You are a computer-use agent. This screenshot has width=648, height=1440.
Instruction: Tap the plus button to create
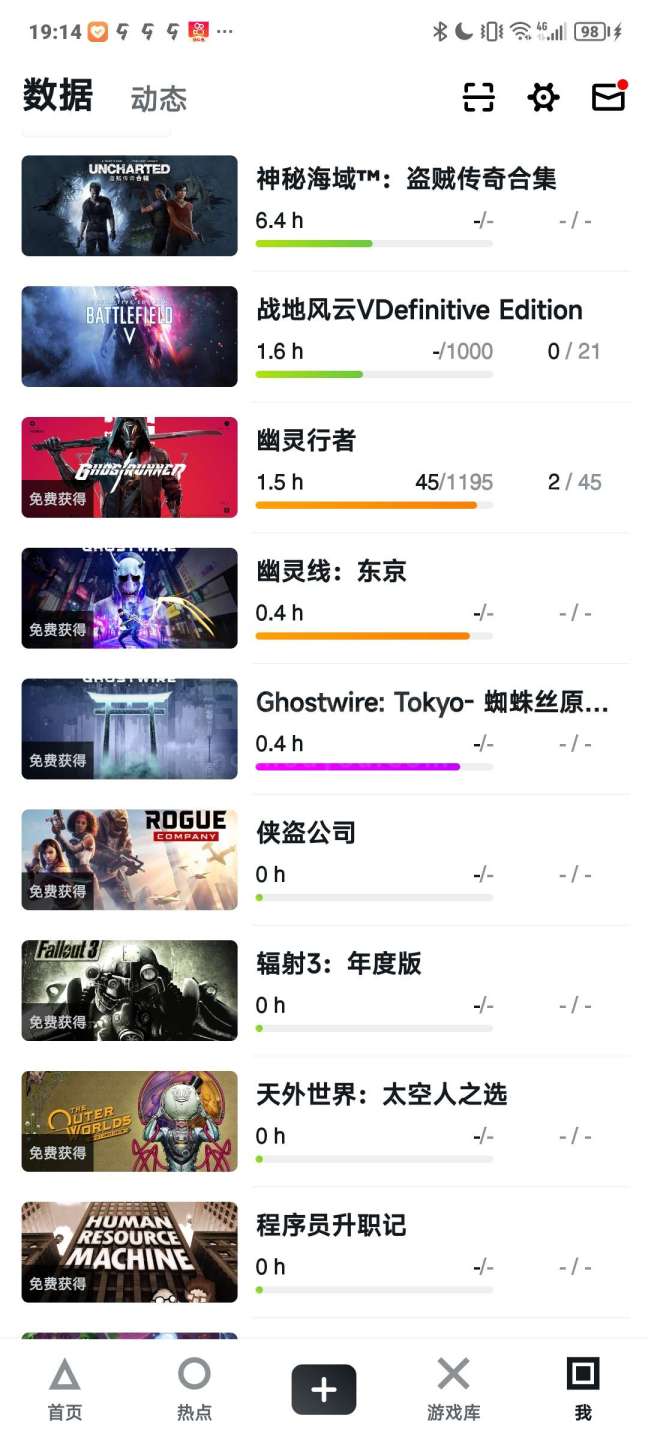click(x=324, y=1389)
